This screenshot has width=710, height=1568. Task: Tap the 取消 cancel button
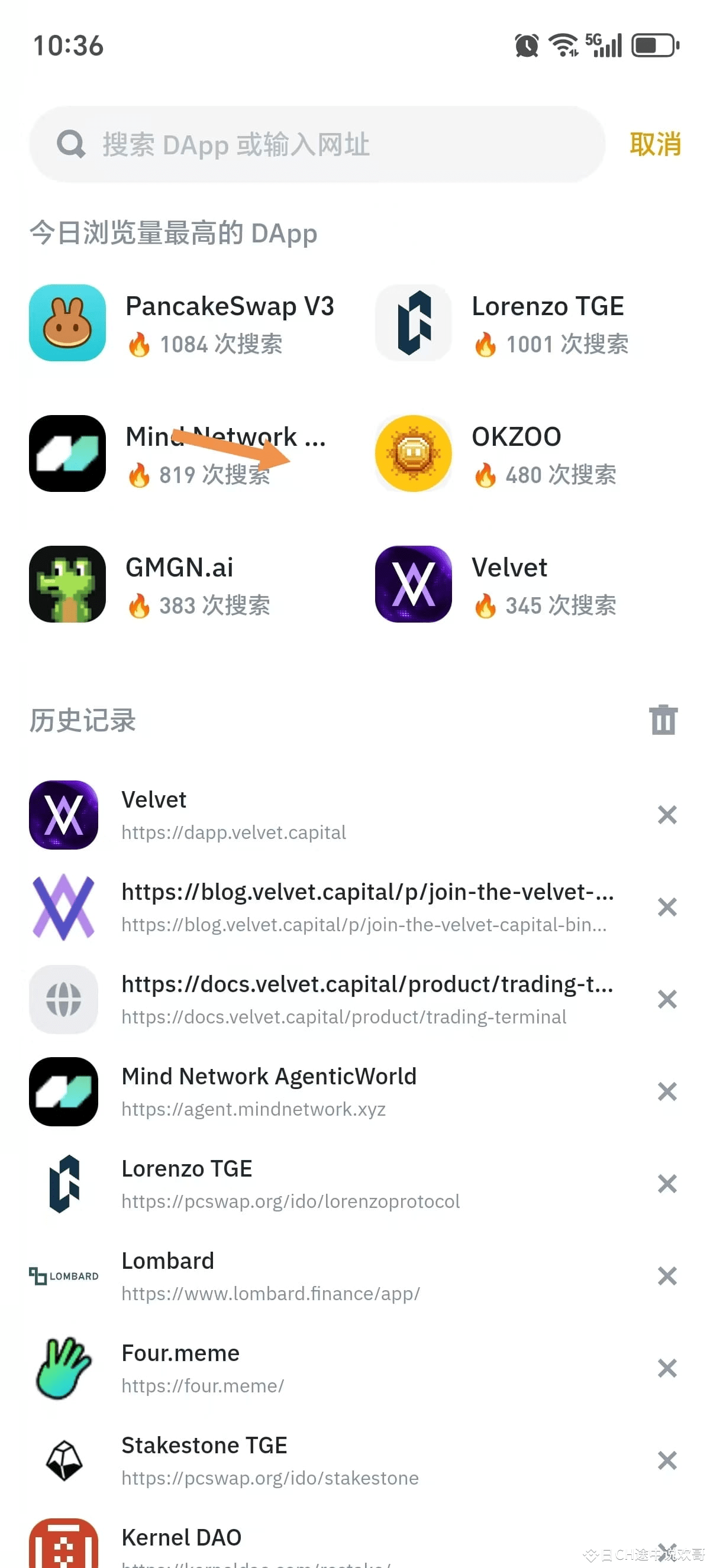tap(655, 145)
